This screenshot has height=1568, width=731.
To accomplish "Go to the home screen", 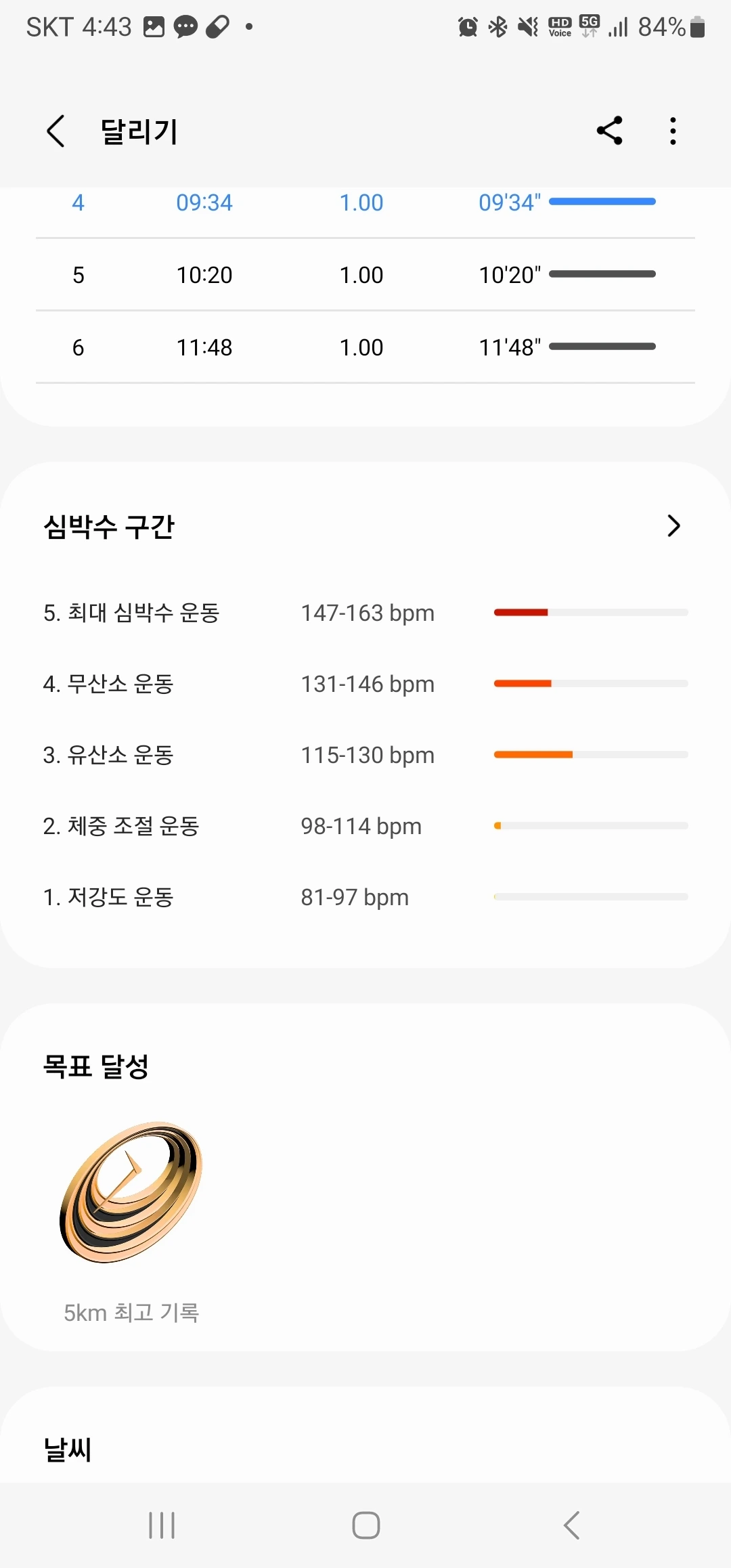I will 365,1525.
